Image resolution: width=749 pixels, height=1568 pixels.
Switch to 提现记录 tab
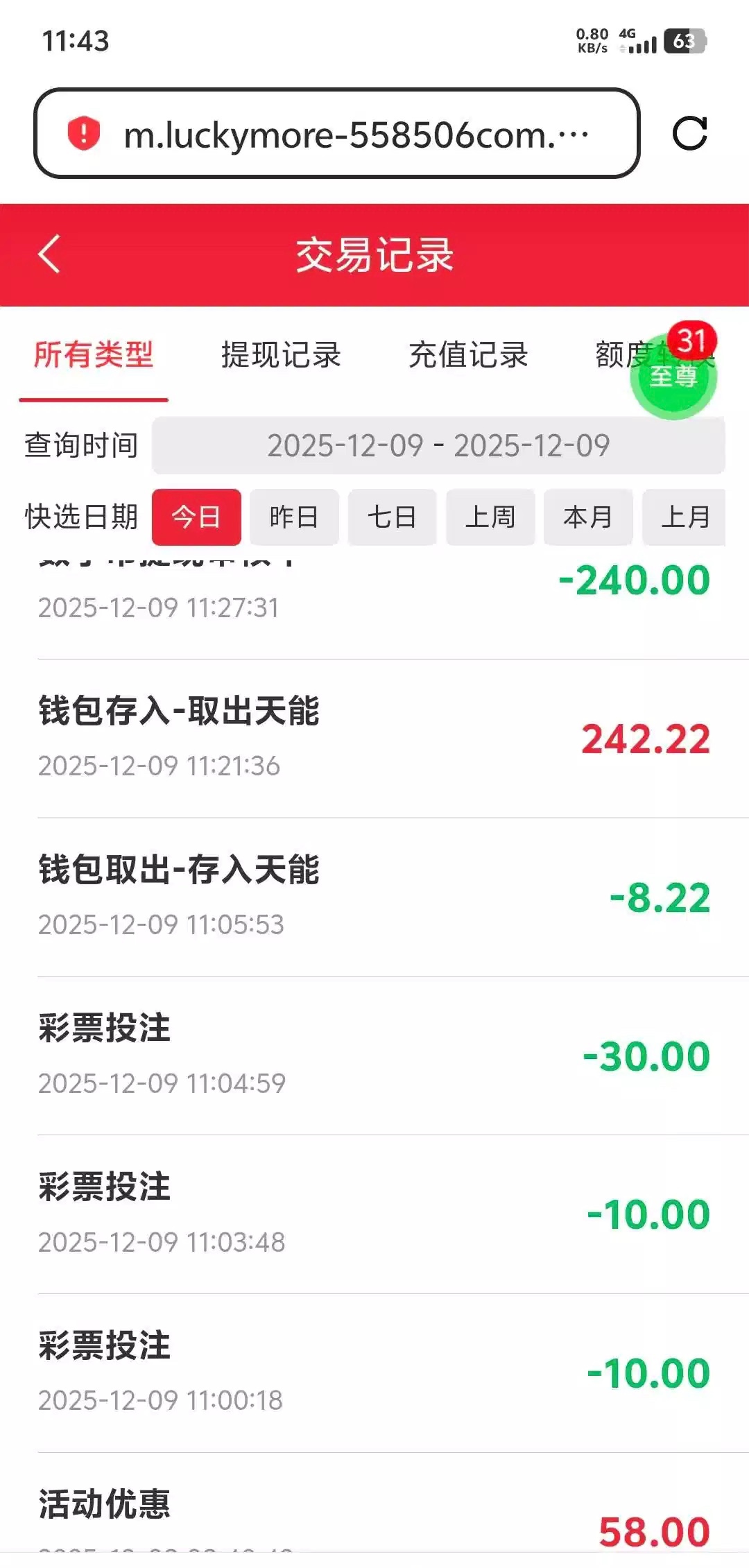tap(281, 355)
